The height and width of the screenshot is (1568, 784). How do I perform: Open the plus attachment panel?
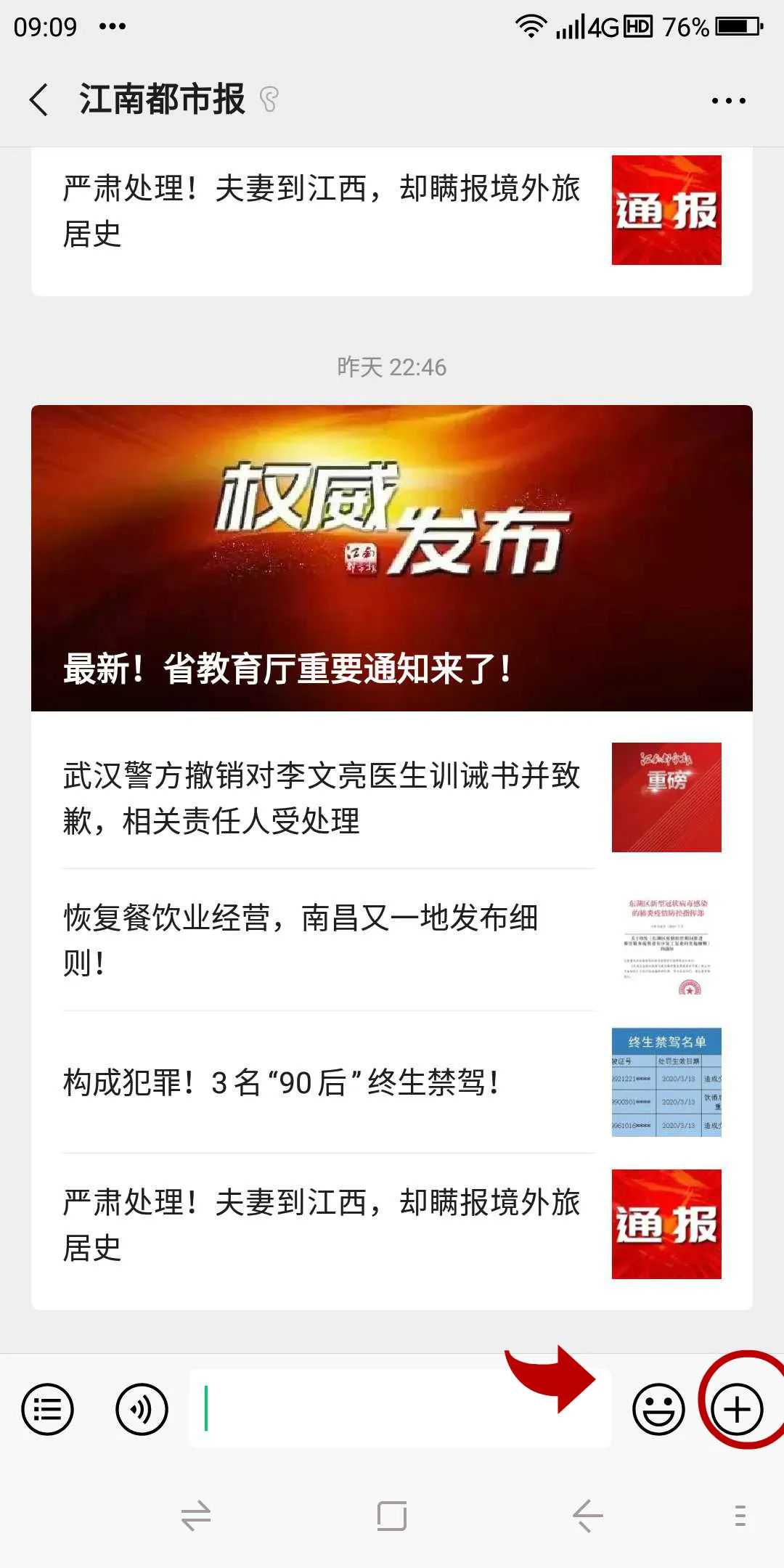(x=737, y=1410)
